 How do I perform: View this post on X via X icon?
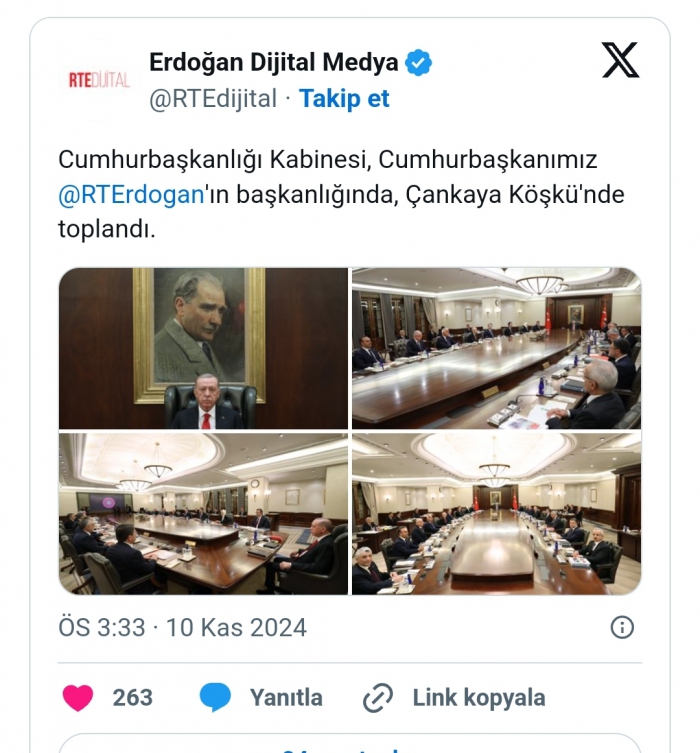[x=620, y=61]
